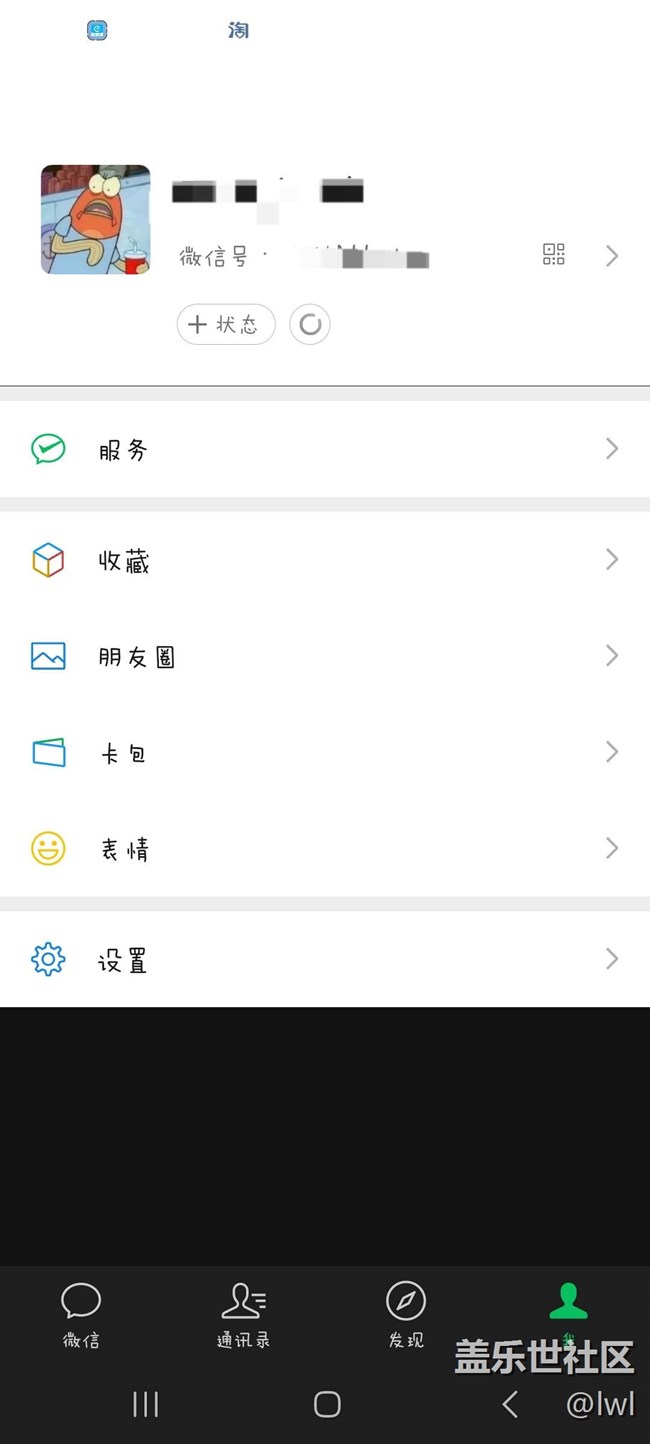The image size is (650, 1444).
Task: Tap the system home button
Action: tap(327, 1404)
